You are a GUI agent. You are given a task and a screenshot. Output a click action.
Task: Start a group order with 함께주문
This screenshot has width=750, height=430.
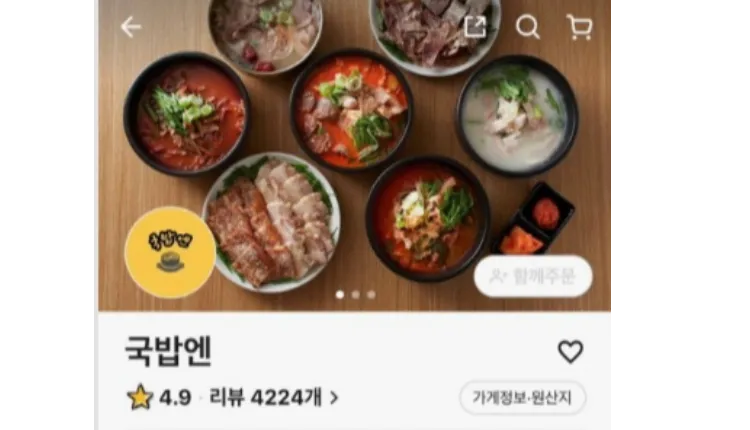click(x=533, y=277)
